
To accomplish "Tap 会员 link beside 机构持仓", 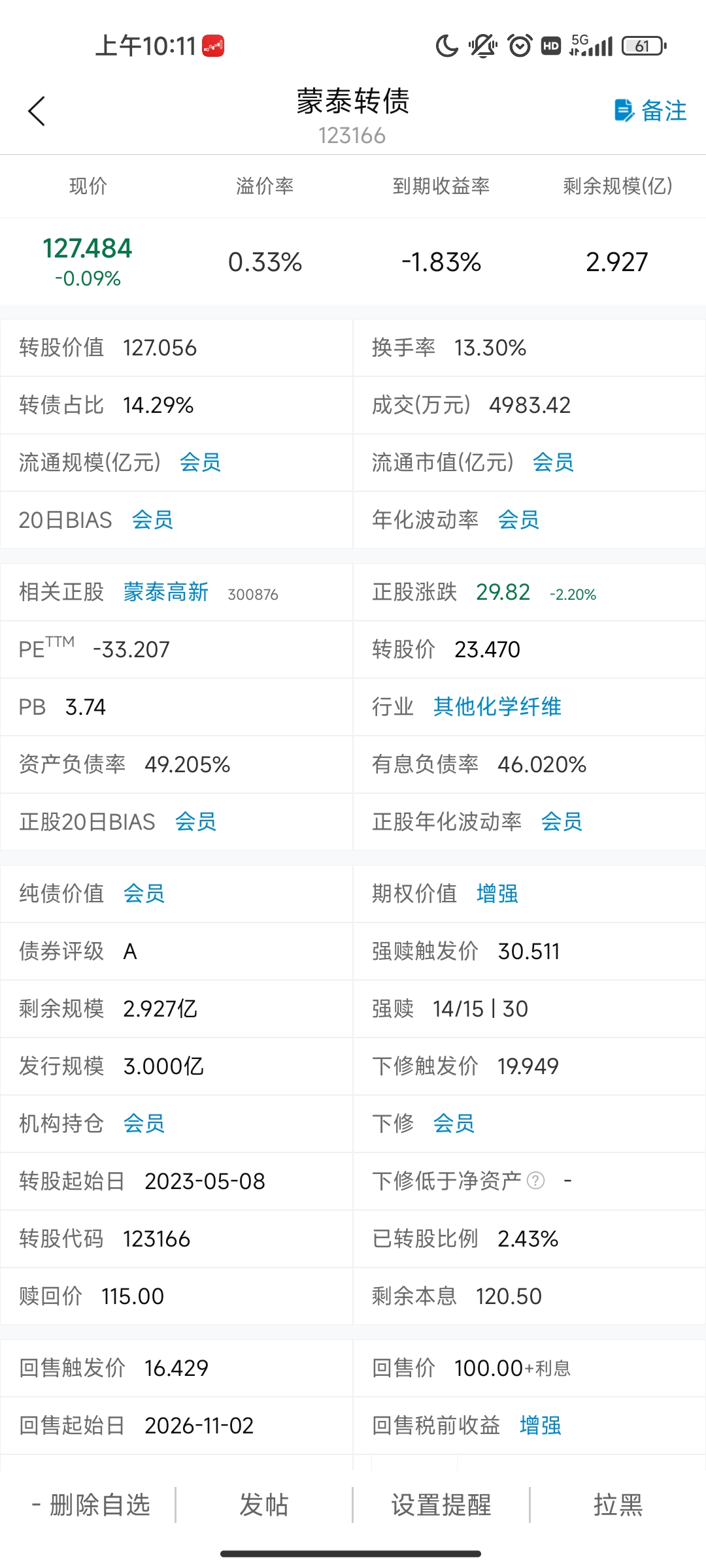I will tap(144, 1123).
